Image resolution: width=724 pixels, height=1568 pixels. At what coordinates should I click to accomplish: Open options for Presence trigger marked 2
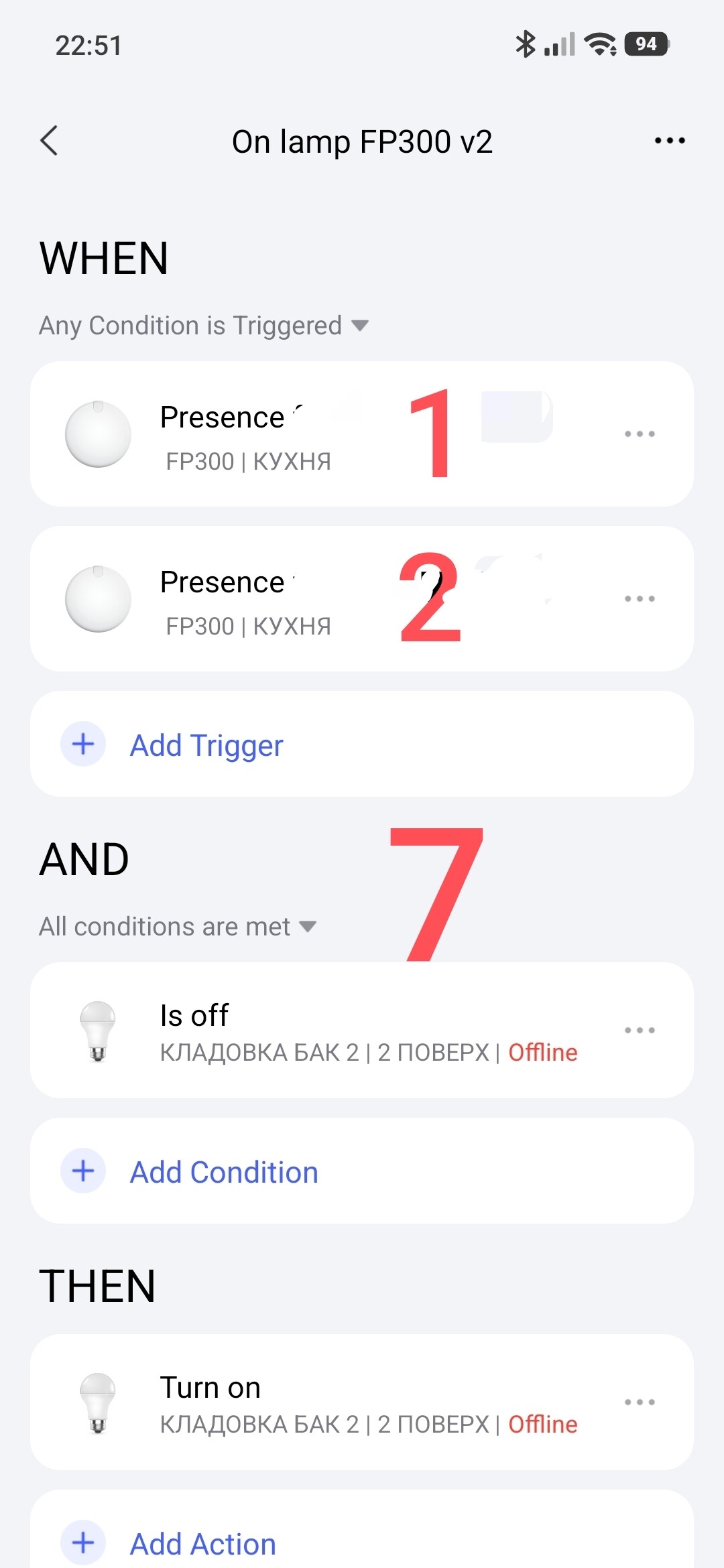coord(639,599)
